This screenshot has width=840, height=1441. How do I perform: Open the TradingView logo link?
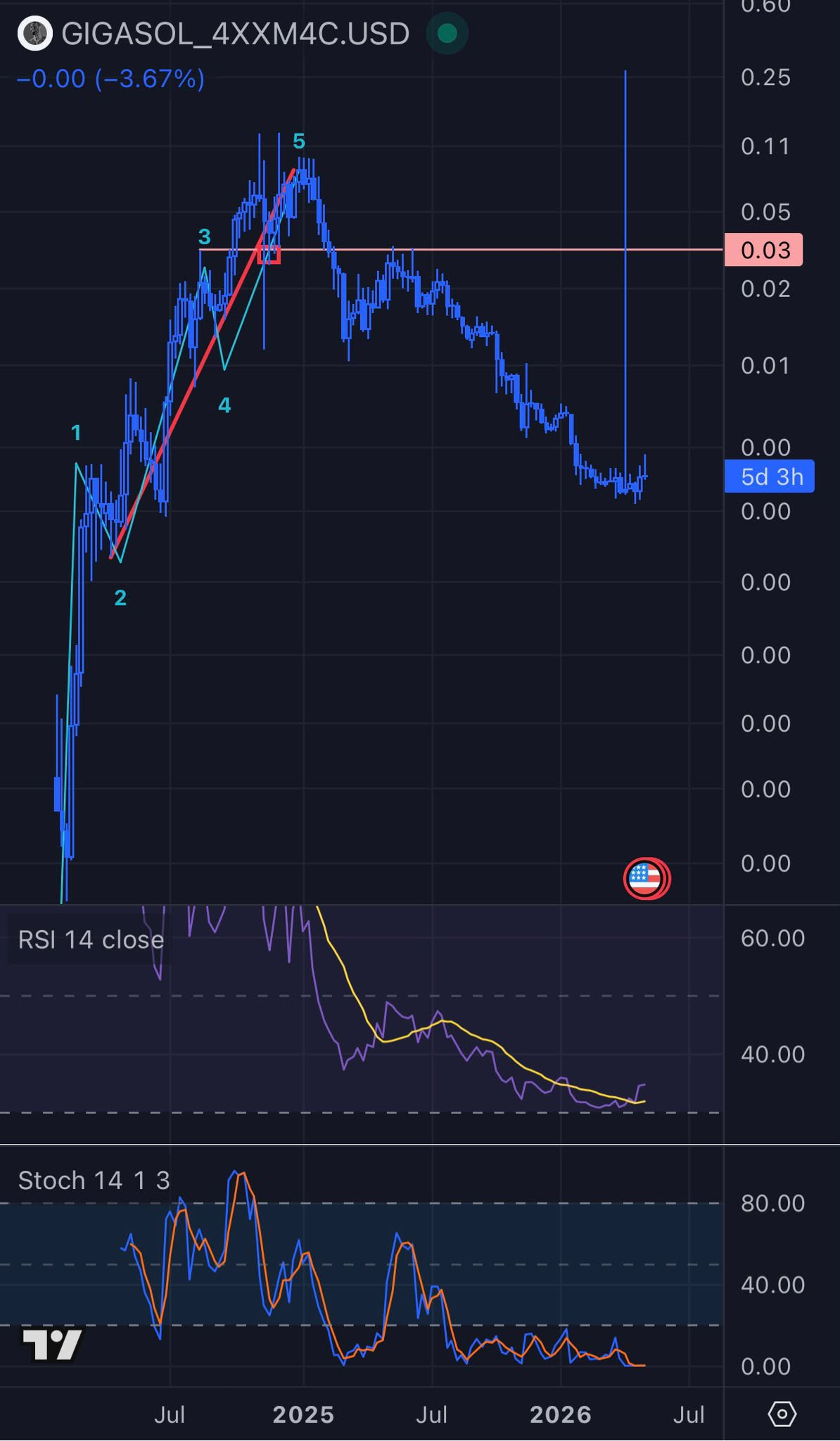53,1345
